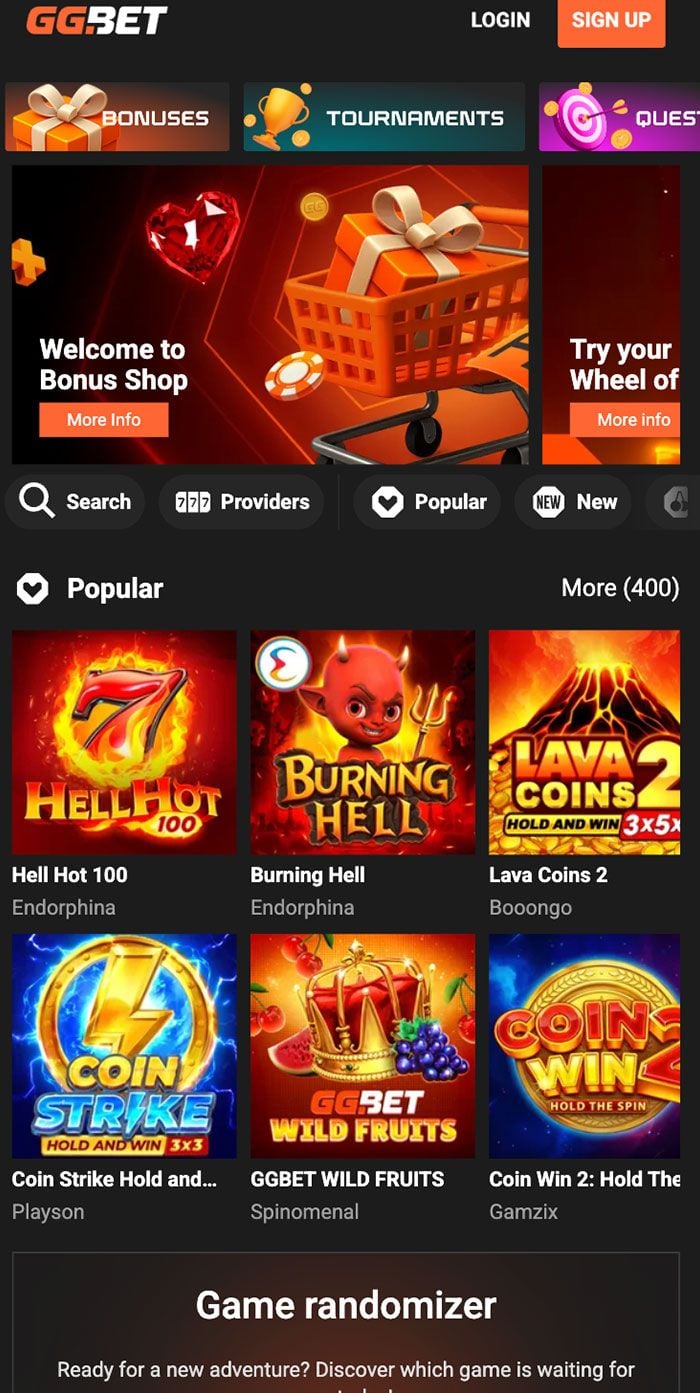Open the Quests section
The width and height of the screenshot is (700, 1393).
coord(620,117)
